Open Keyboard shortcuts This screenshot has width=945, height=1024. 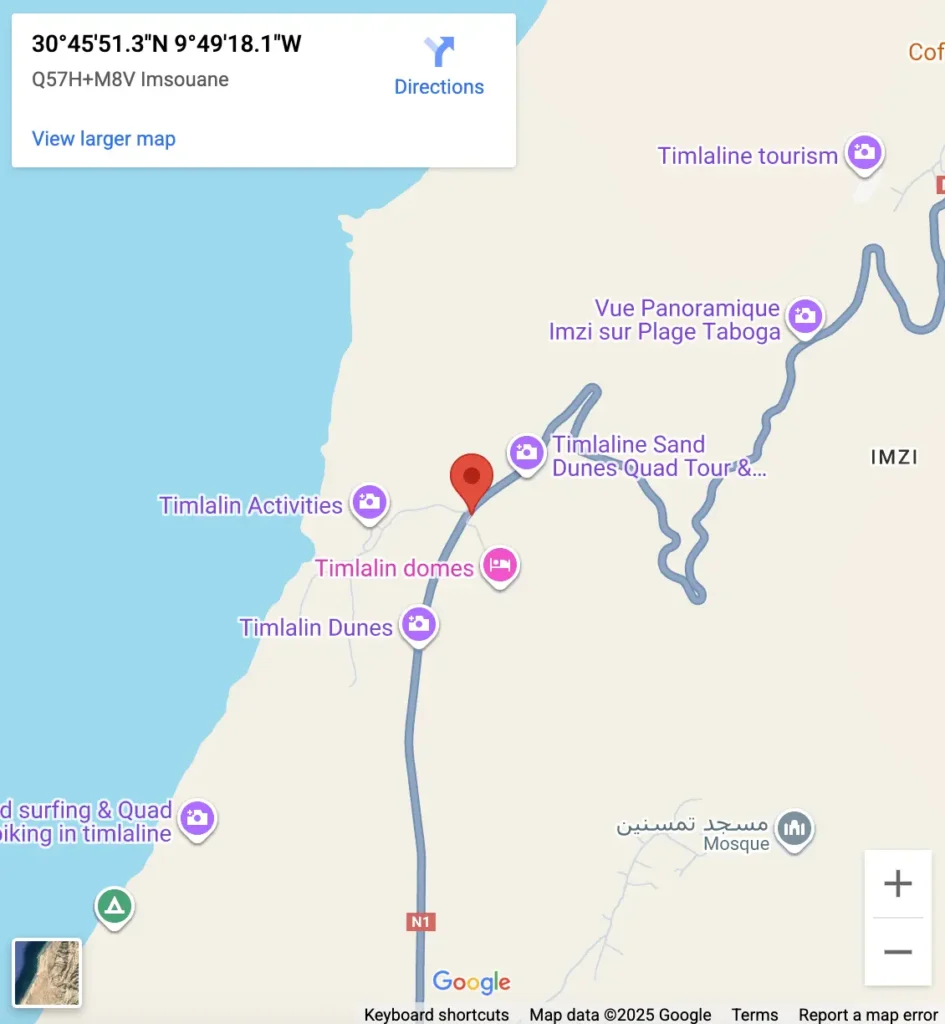coord(436,1015)
